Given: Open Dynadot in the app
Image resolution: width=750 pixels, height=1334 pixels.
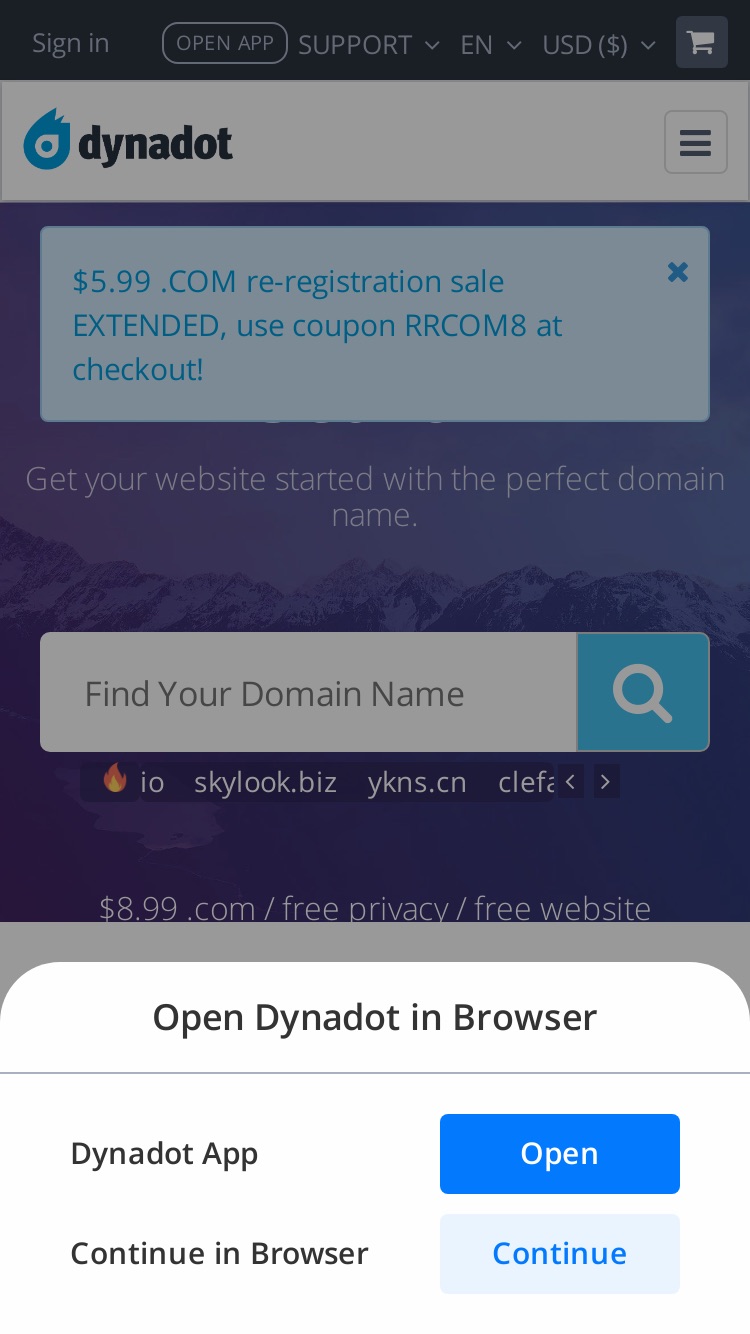Looking at the screenshot, I should click(x=559, y=1153).
